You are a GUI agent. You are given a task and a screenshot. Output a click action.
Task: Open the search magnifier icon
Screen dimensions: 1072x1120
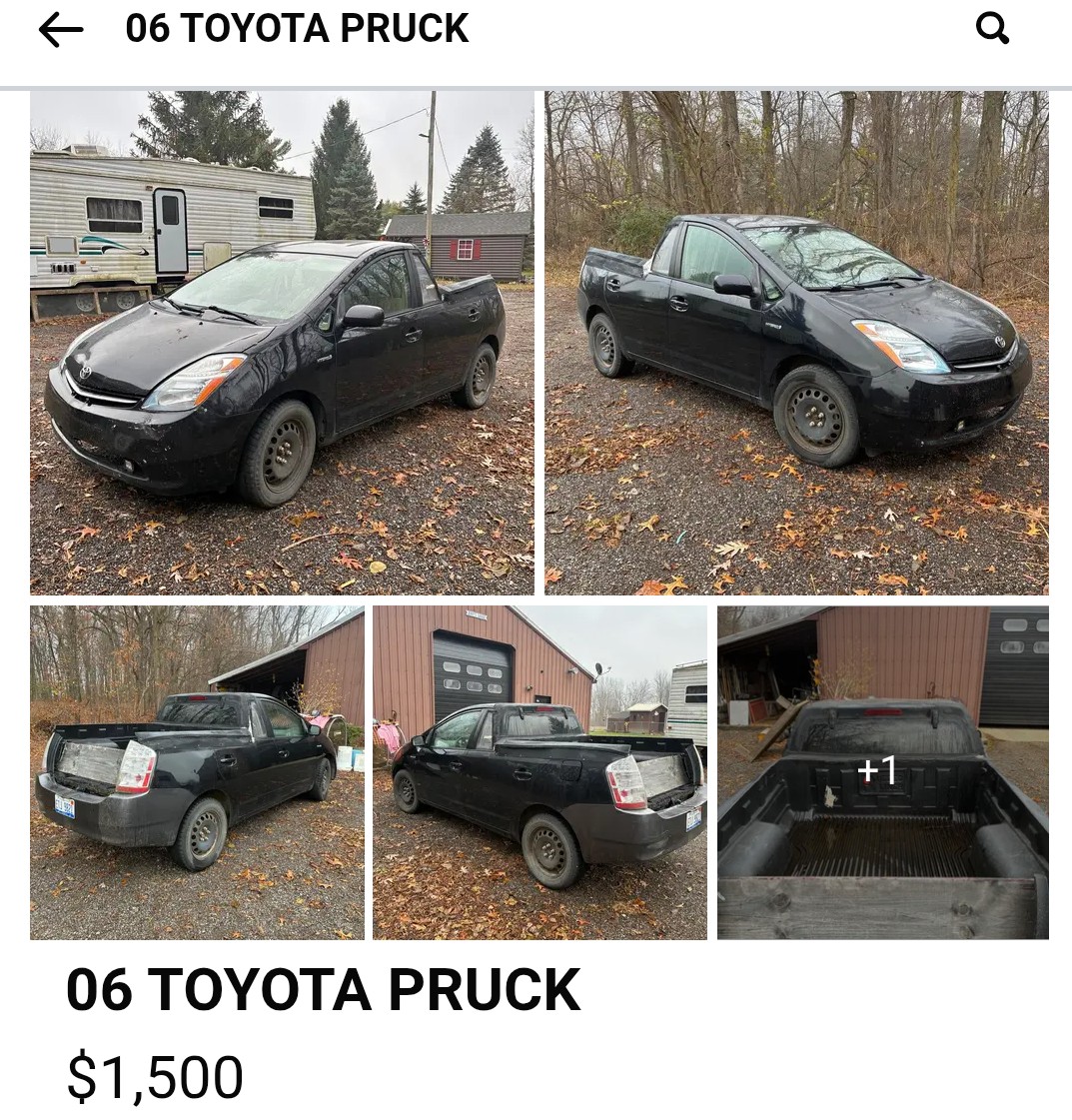tap(991, 29)
